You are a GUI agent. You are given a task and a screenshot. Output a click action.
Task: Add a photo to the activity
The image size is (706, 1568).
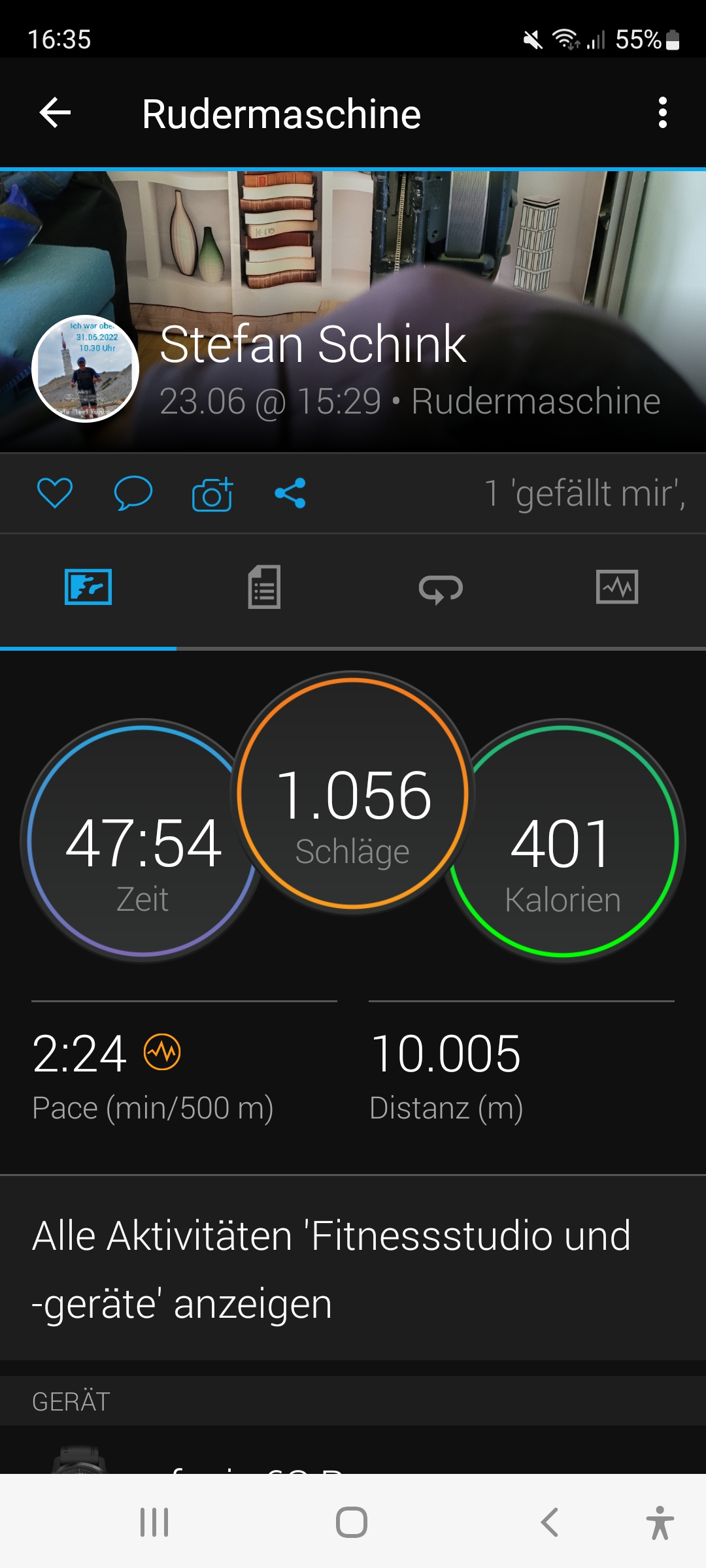tap(212, 494)
